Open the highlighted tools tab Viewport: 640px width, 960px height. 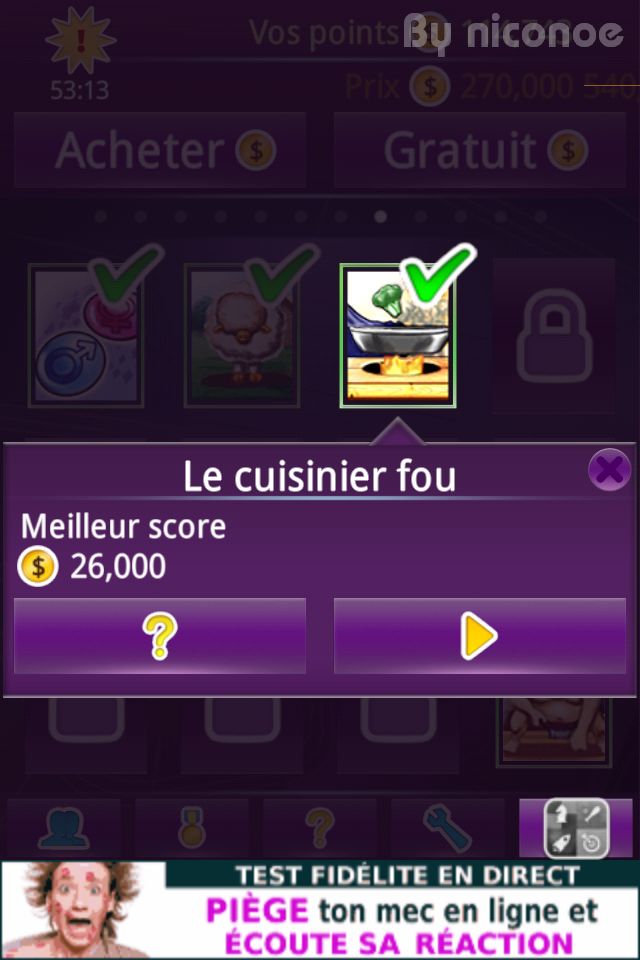(x=576, y=828)
